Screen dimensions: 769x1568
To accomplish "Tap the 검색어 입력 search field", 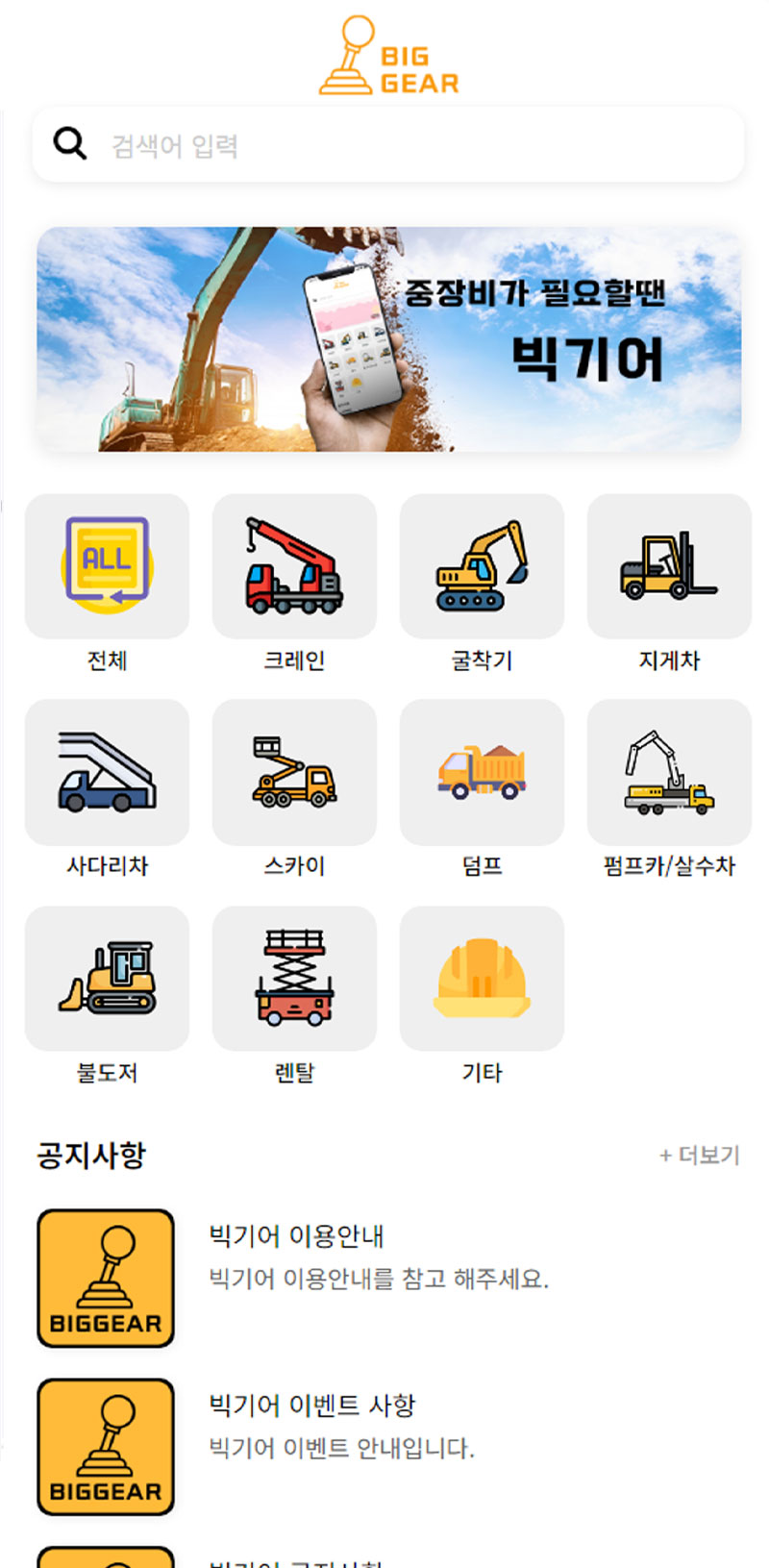I will [388, 145].
